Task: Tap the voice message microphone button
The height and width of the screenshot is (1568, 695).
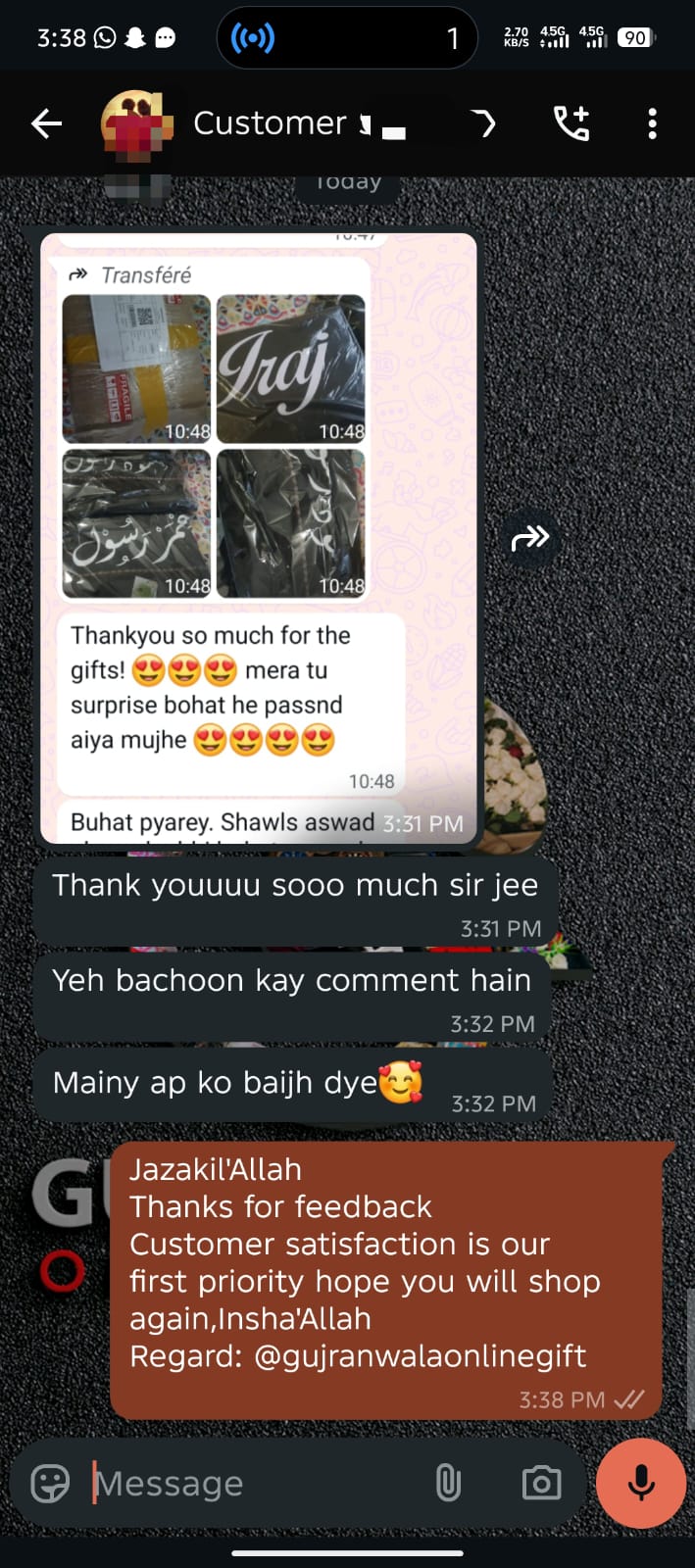Action: coord(641,1483)
